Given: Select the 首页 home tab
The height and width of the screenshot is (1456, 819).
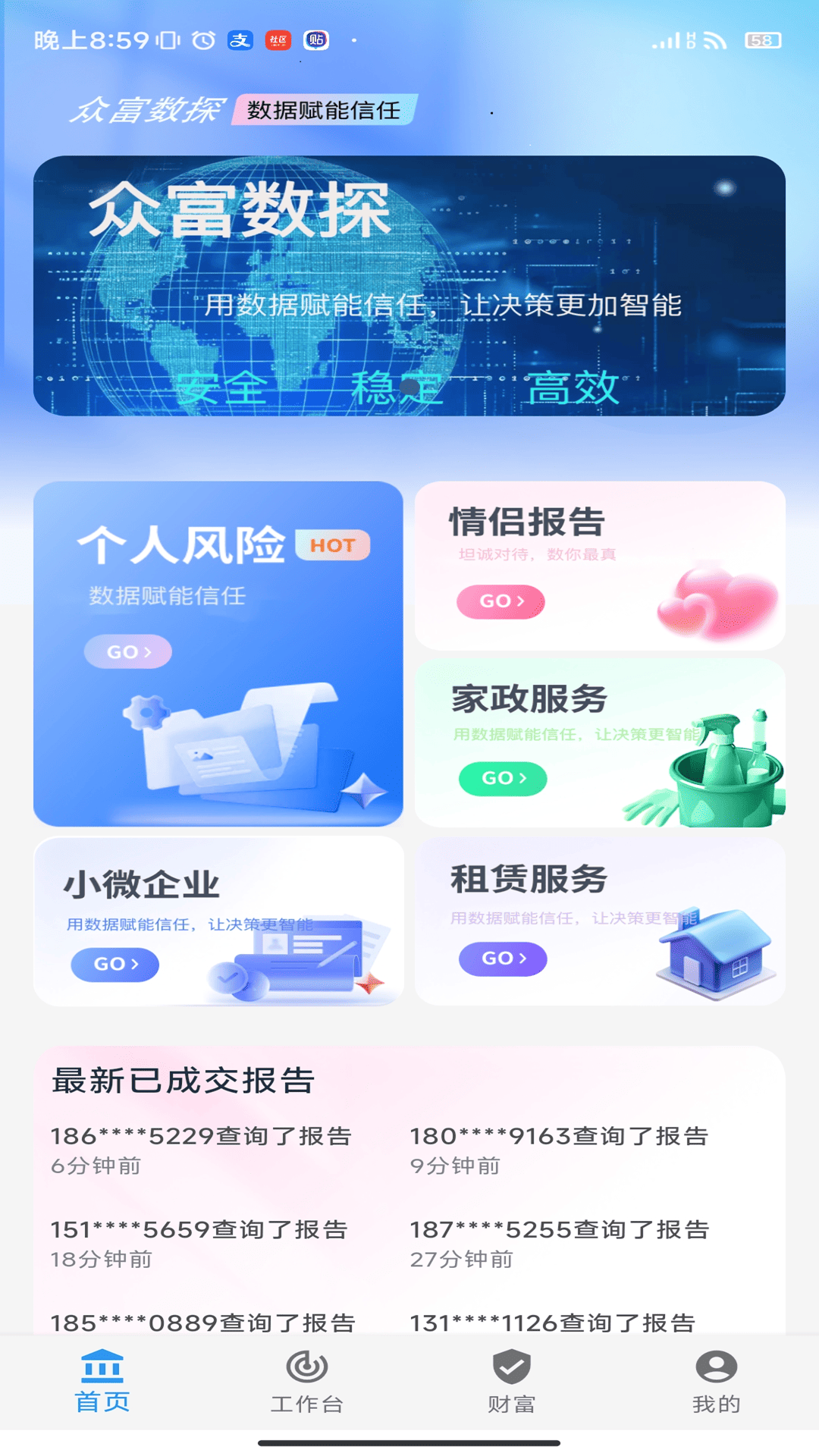Looking at the screenshot, I should tap(102, 1382).
